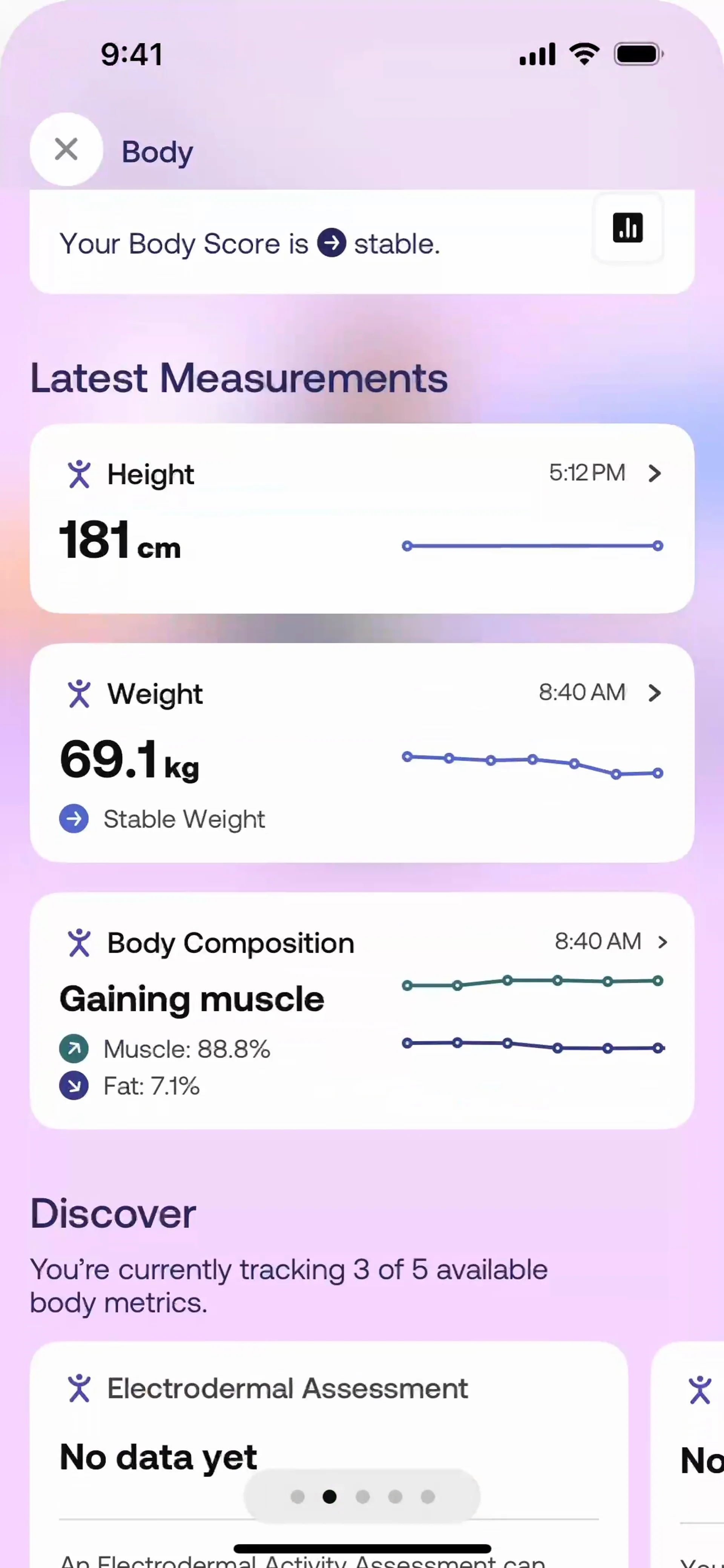Open the Body Score chart icon
Screen dimensions: 724x1568
tap(627, 228)
